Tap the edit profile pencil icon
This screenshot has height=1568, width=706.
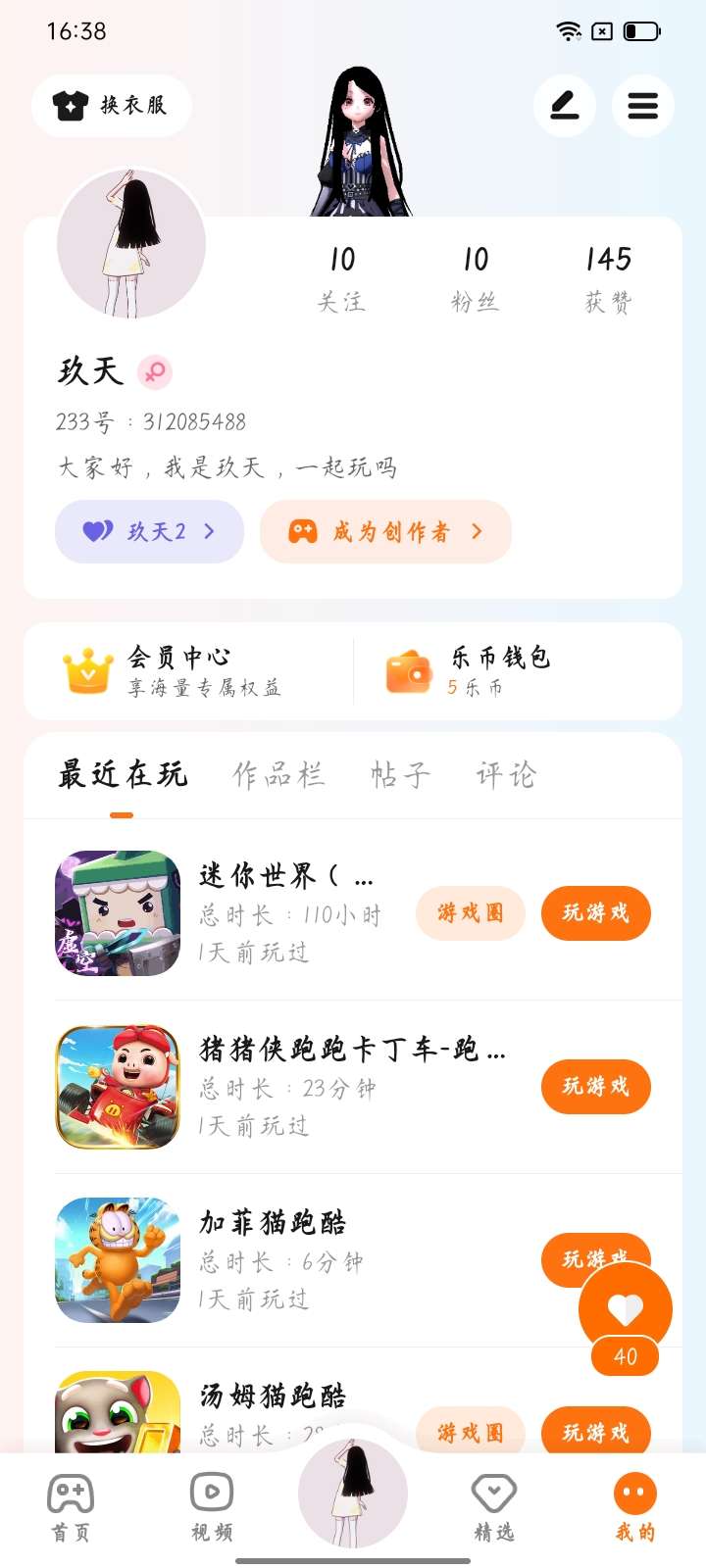click(x=564, y=105)
